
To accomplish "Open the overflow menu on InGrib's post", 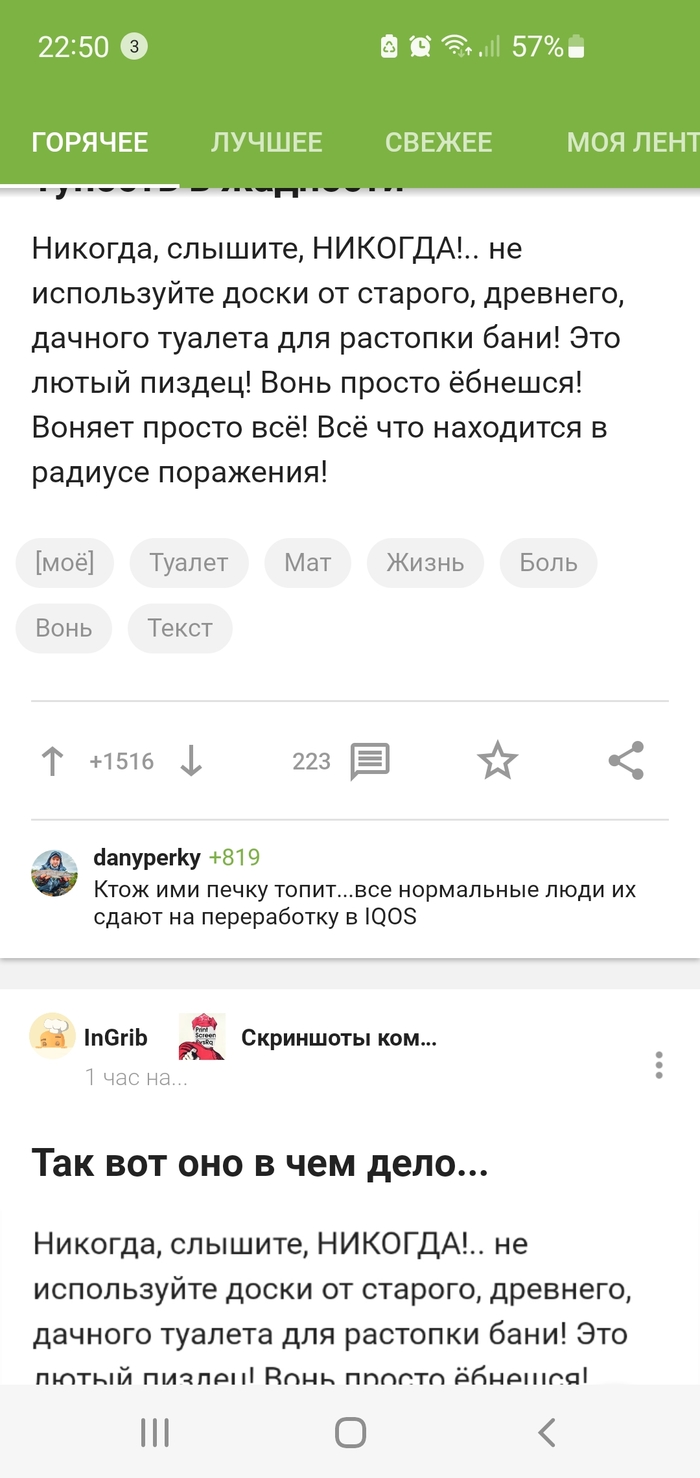I will [658, 1065].
